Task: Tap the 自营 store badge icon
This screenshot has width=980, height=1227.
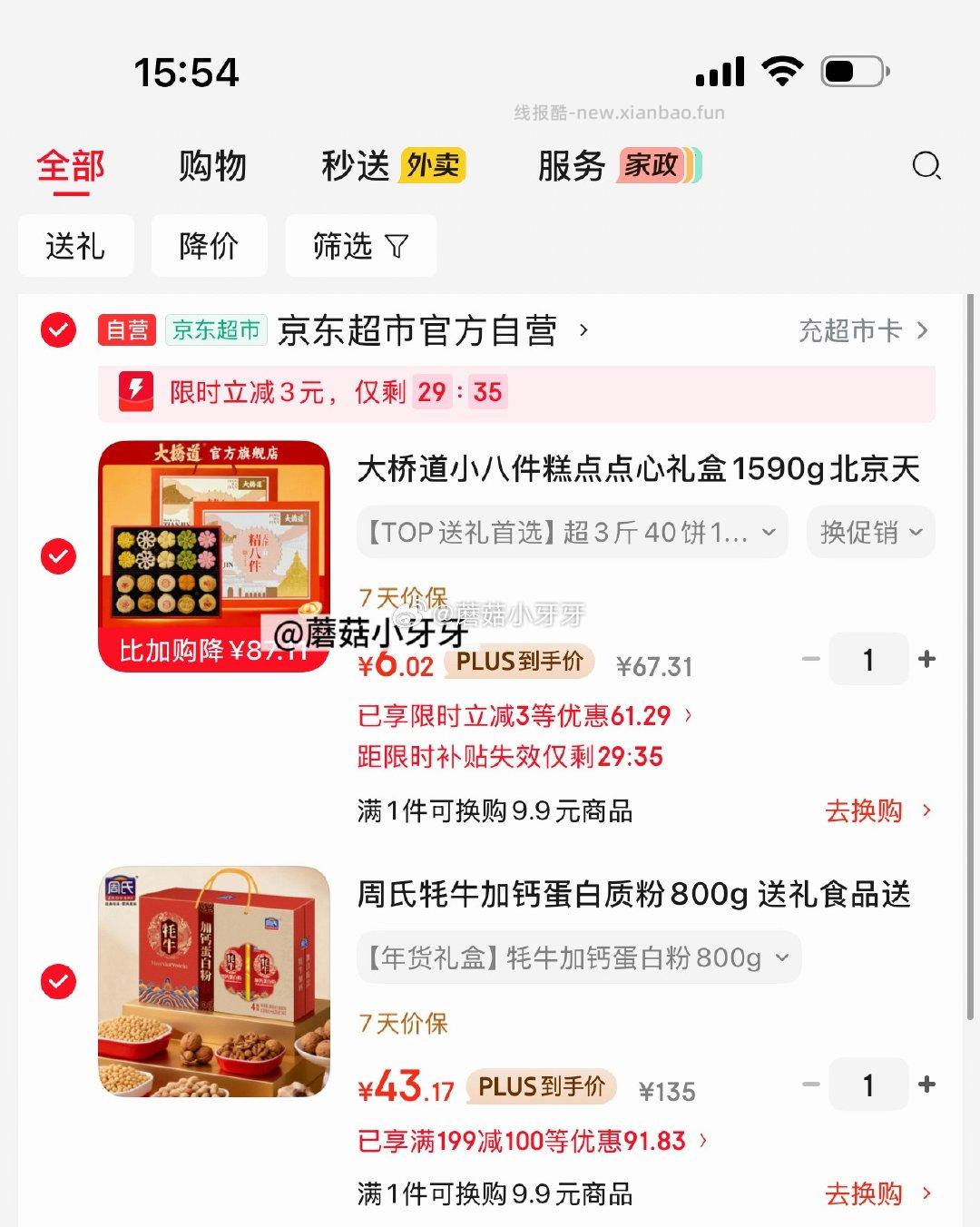Action: [128, 330]
